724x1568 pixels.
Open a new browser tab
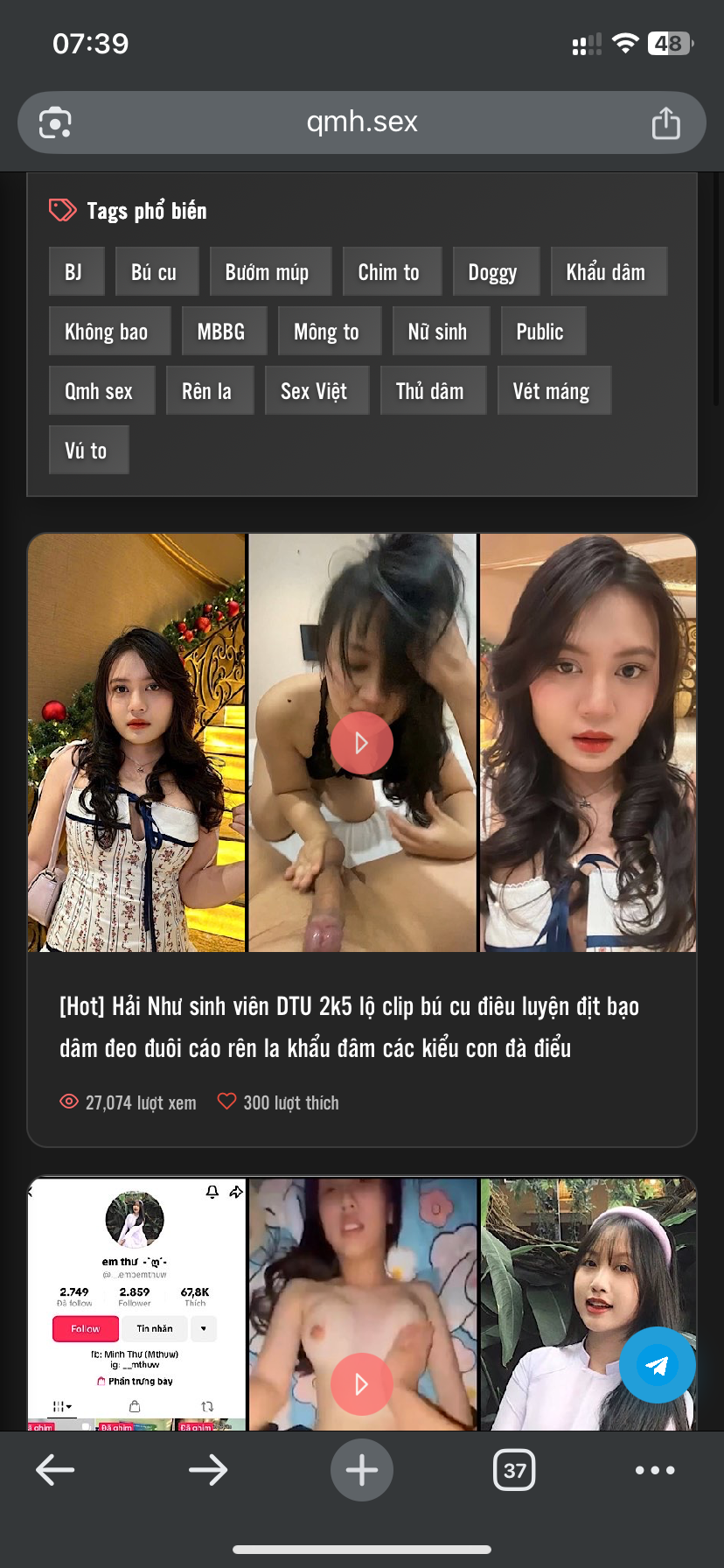pos(361,1470)
